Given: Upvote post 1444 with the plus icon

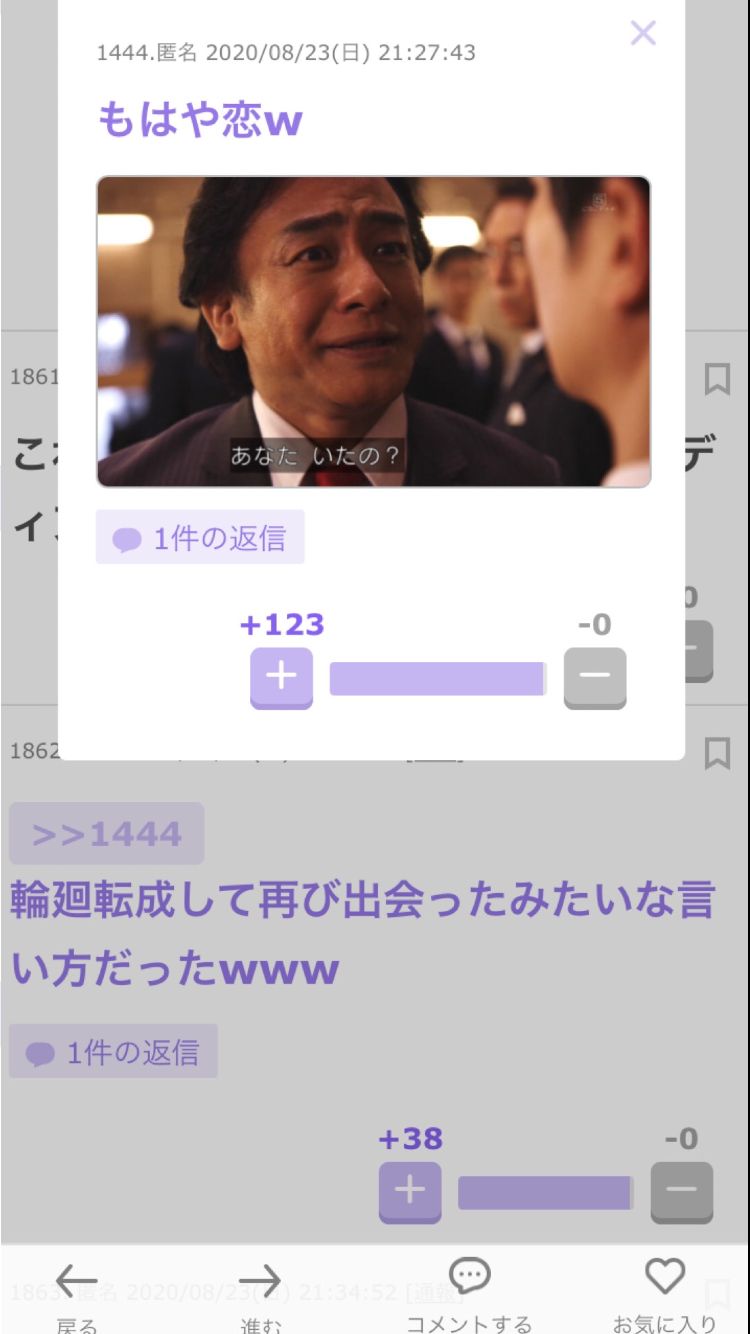Looking at the screenshot, I should (x=281, y=676).
